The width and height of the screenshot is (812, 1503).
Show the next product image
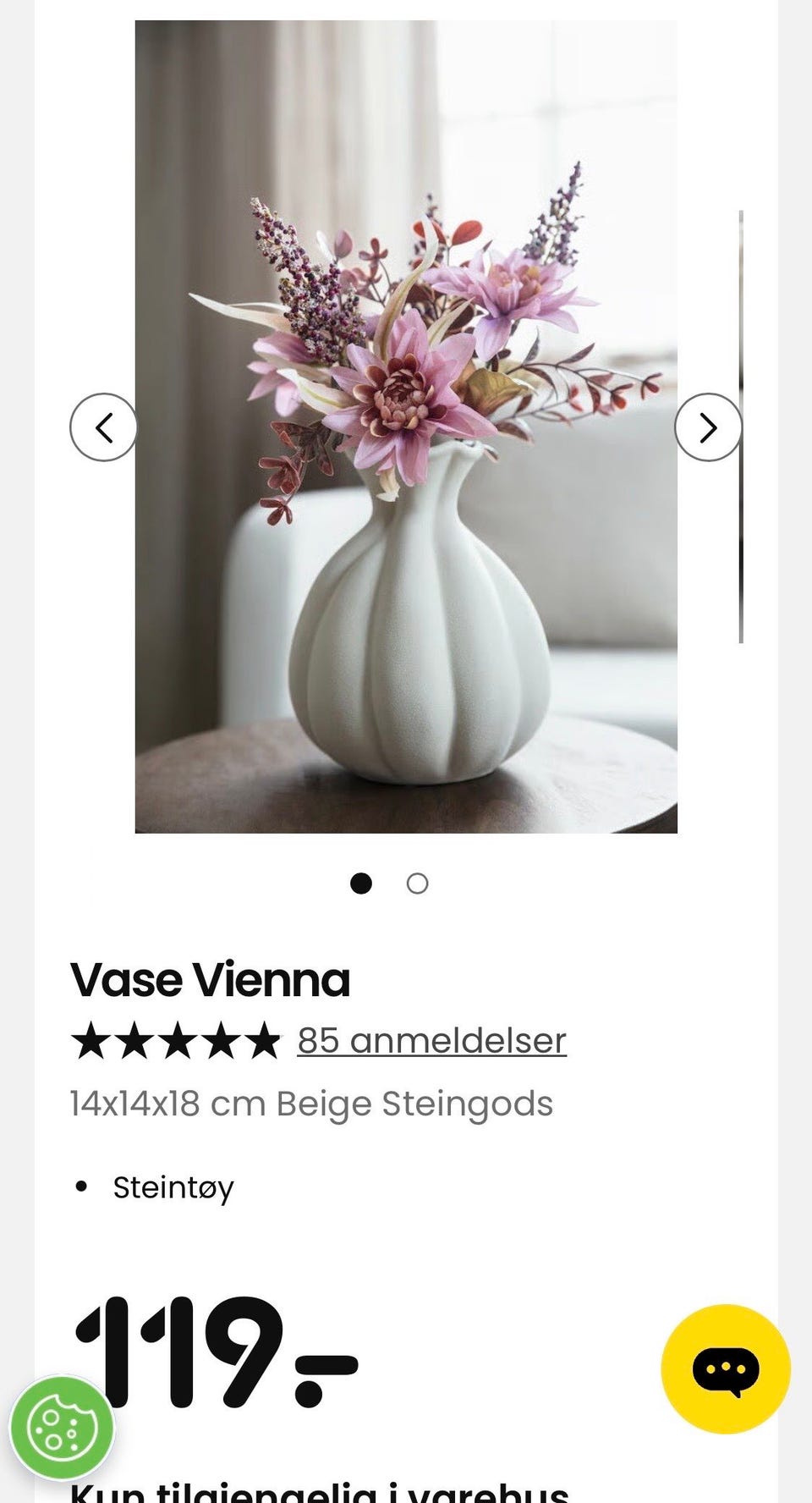point(709,428)
